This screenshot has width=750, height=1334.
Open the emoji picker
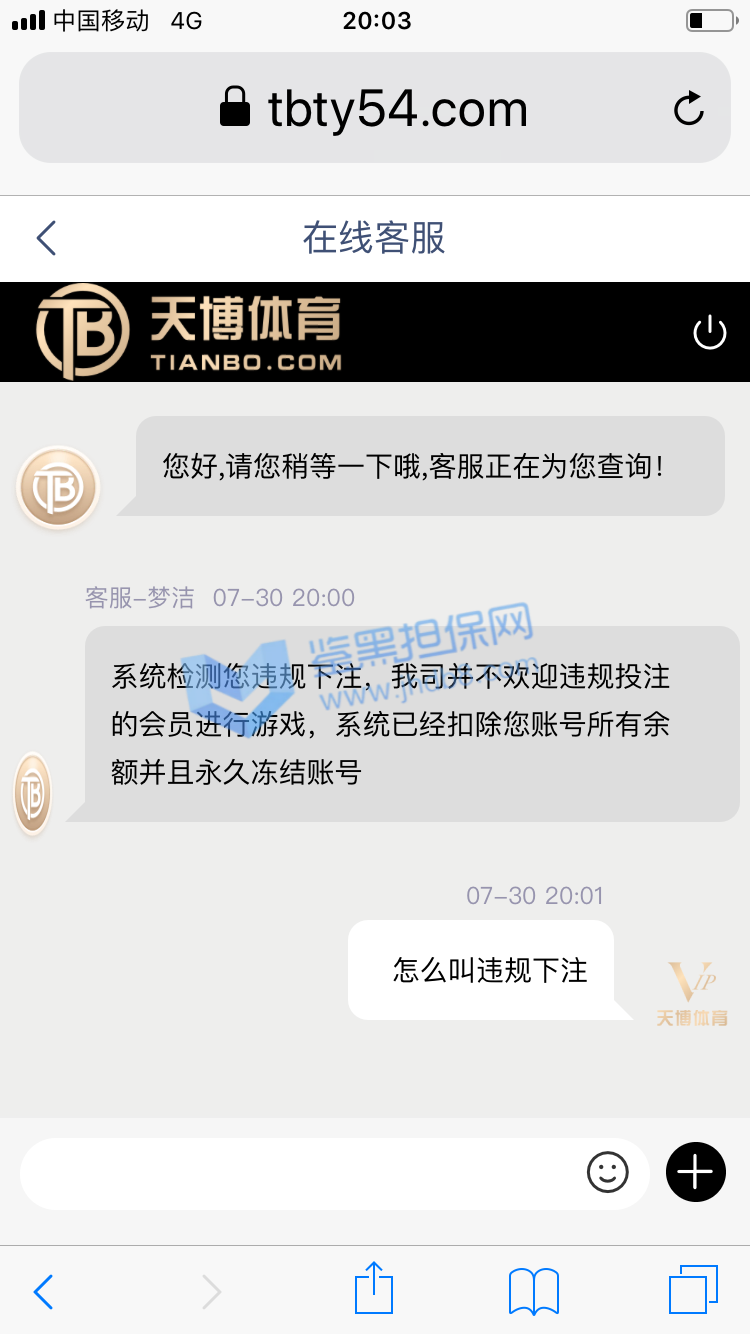coord(607,1172)
